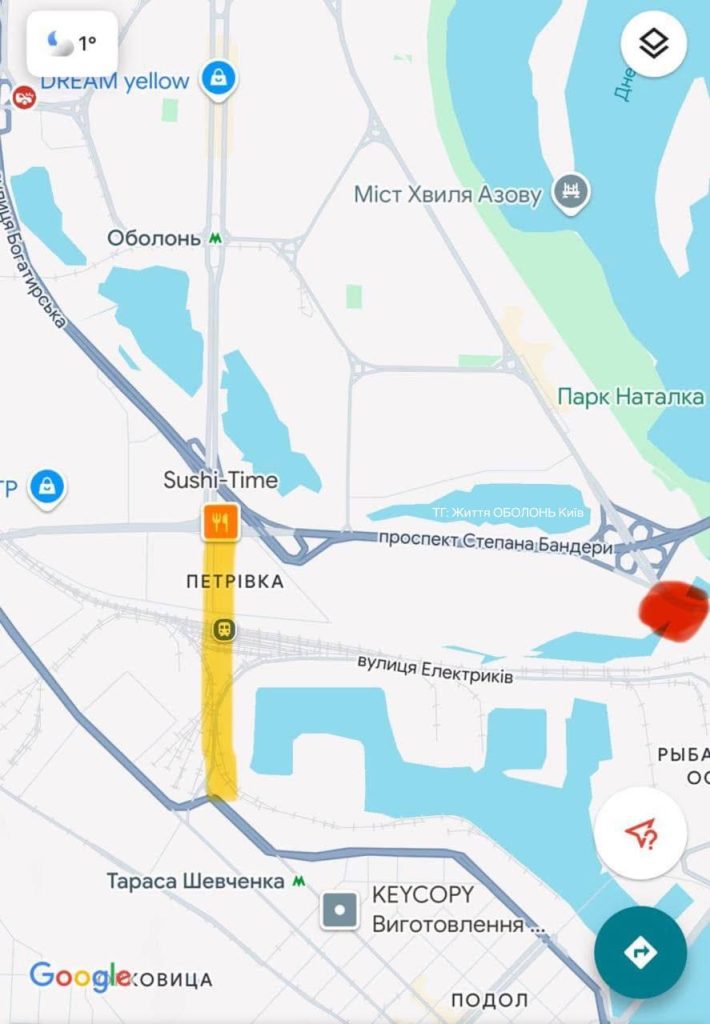Center map on my location
The image size is (710, 1024).
point(640,832)
